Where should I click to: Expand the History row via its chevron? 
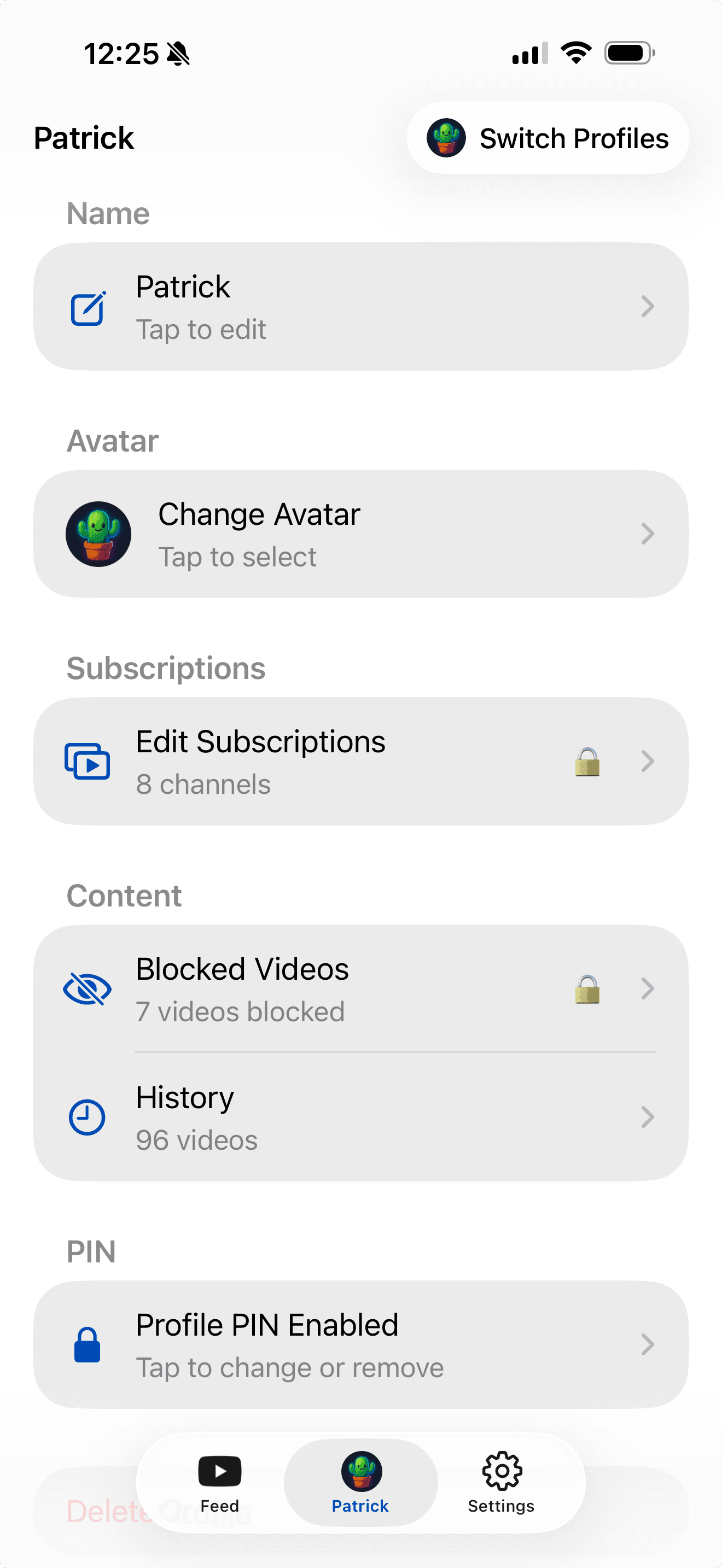[647, 1117]
